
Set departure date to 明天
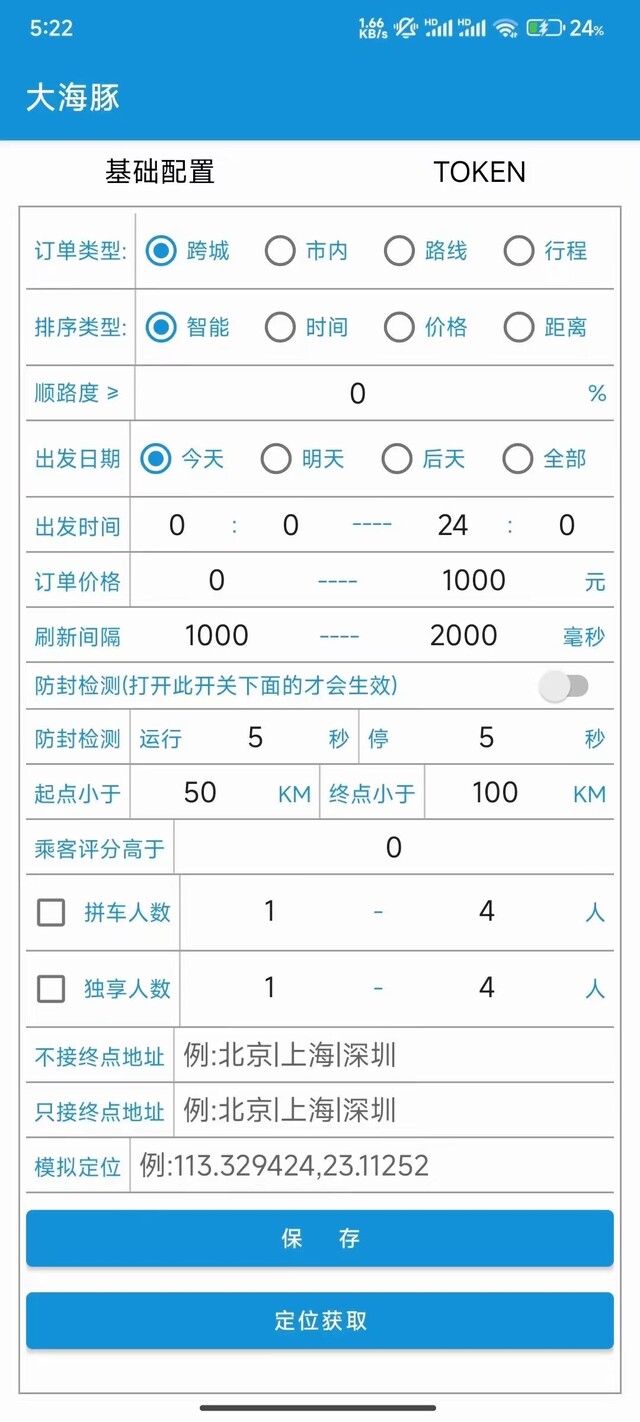pos(303,459)
